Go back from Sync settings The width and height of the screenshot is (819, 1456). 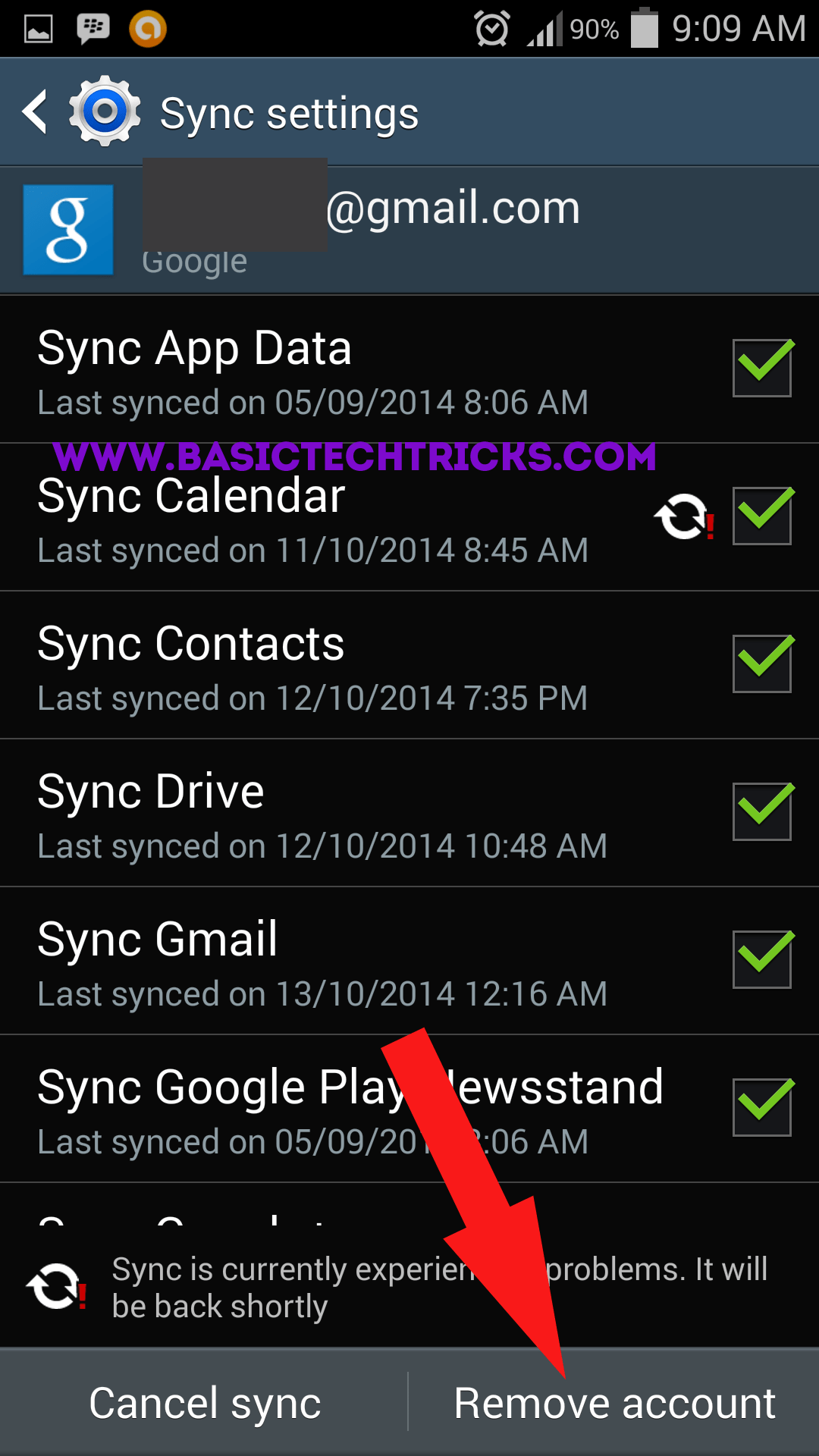point(36,112)
